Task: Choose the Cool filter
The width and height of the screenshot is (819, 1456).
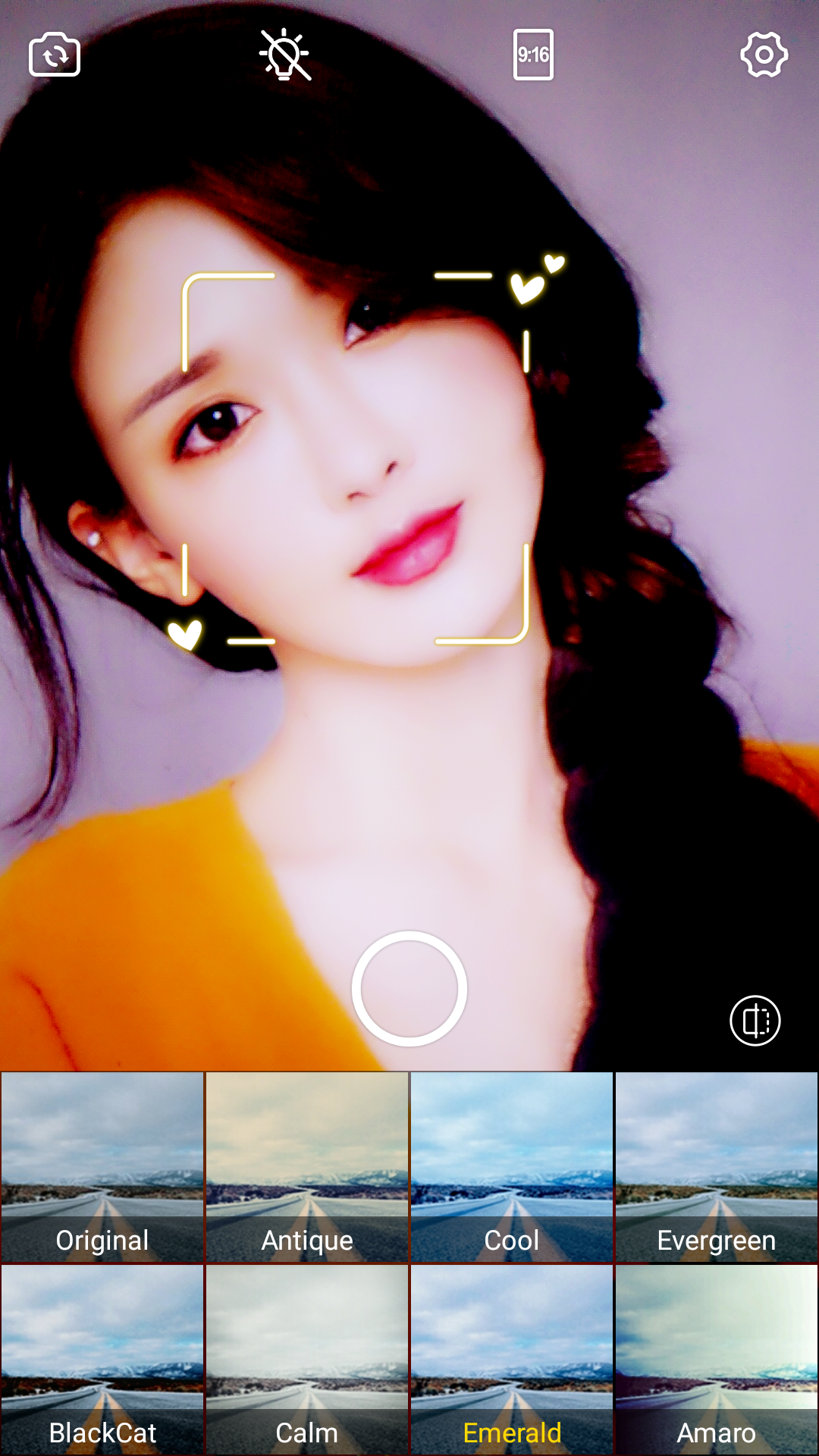Action: click(512, 1168)
